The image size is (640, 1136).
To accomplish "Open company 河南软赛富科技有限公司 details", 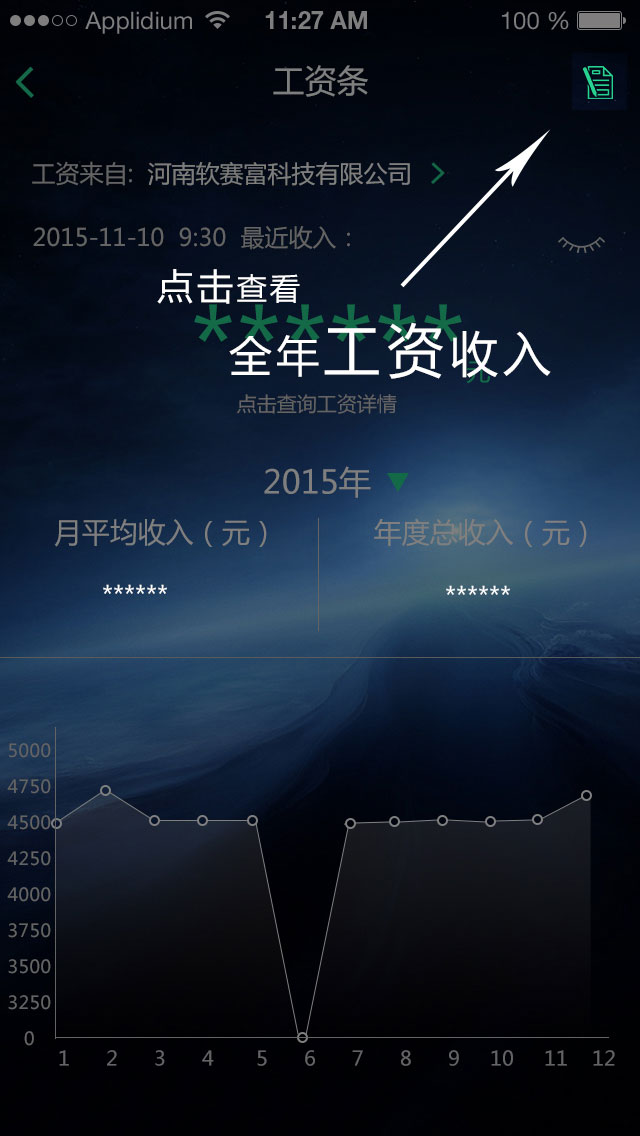I will coord(436,174).
